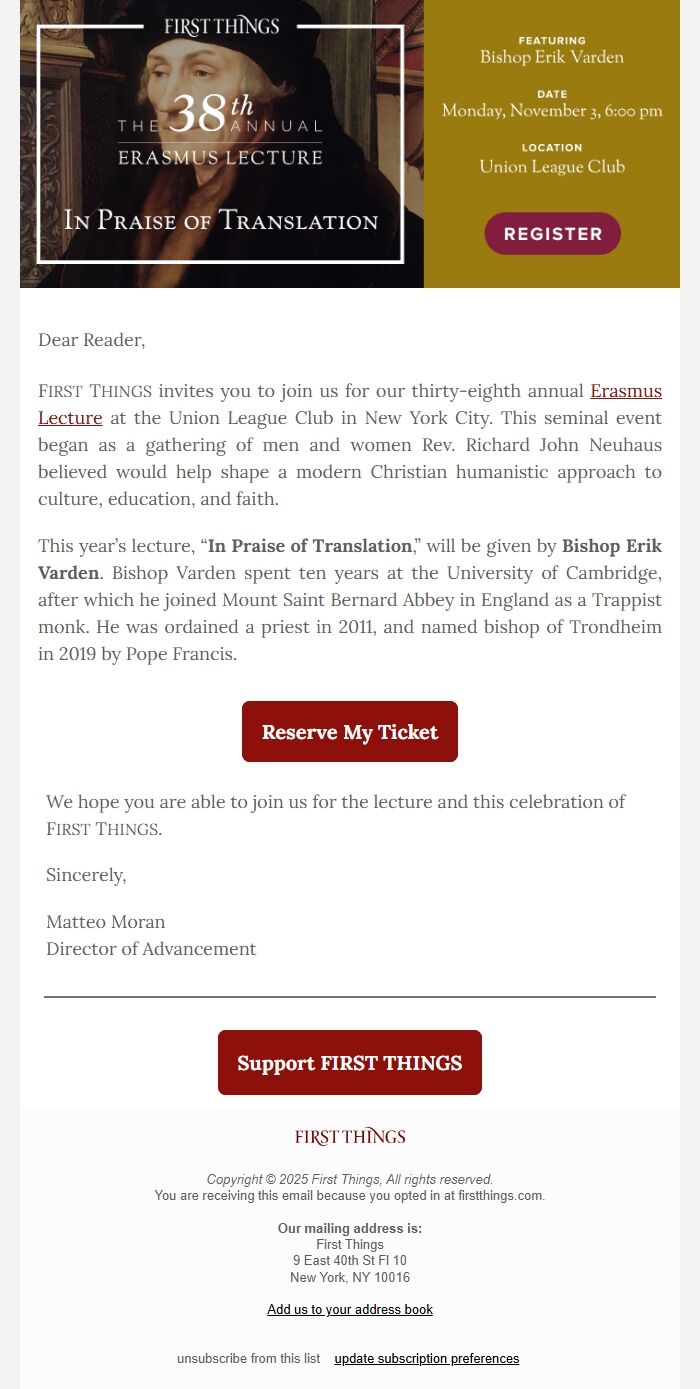This screenshot has width=700, height=1389.
Task: Tap Reserve My Ticket
Action: coord(350,732)
